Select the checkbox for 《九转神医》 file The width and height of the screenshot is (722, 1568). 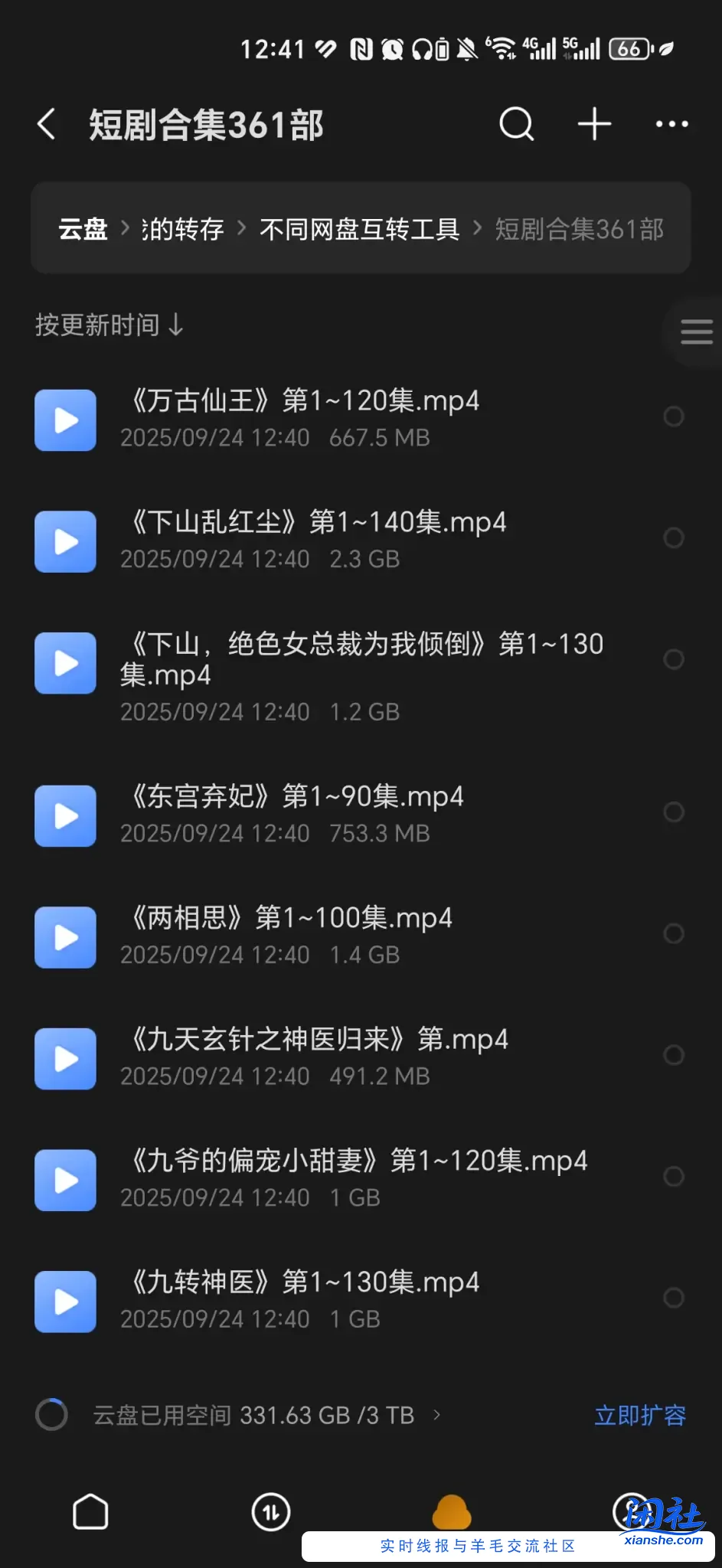[x=673, y=1297]
